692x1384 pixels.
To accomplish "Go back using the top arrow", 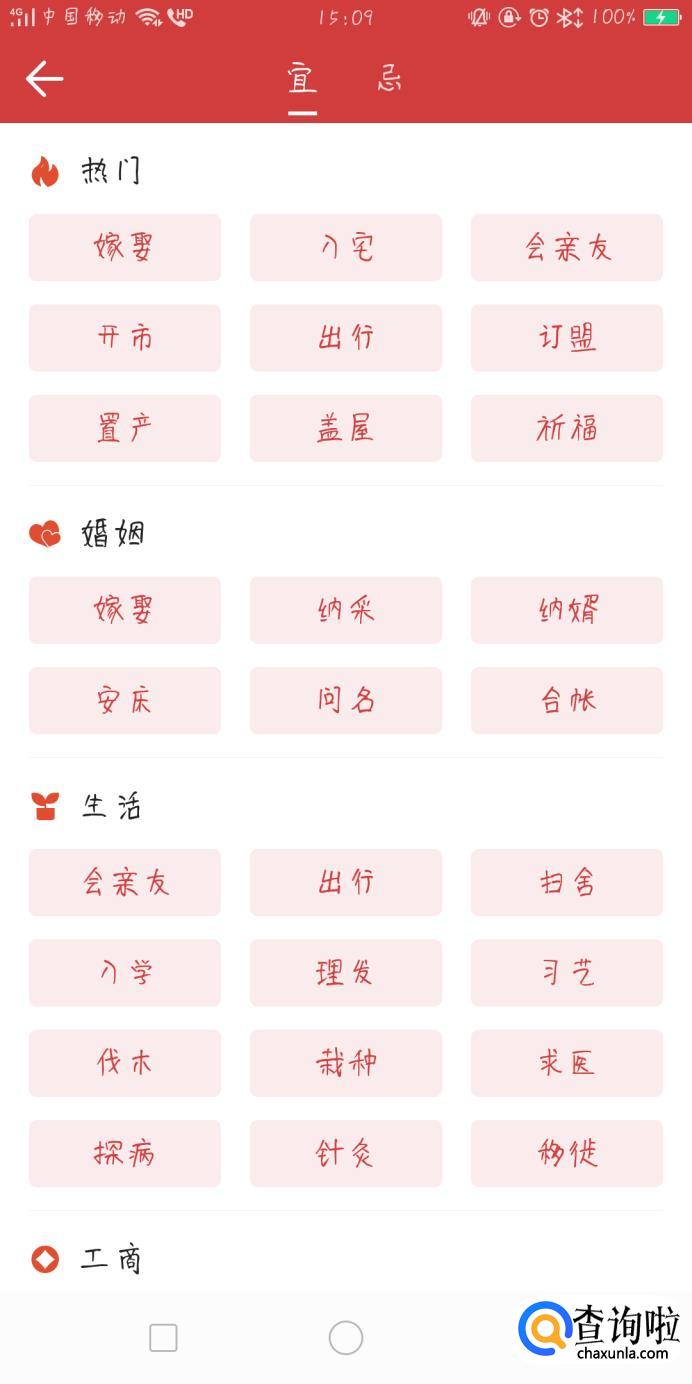I will [44, 79].
